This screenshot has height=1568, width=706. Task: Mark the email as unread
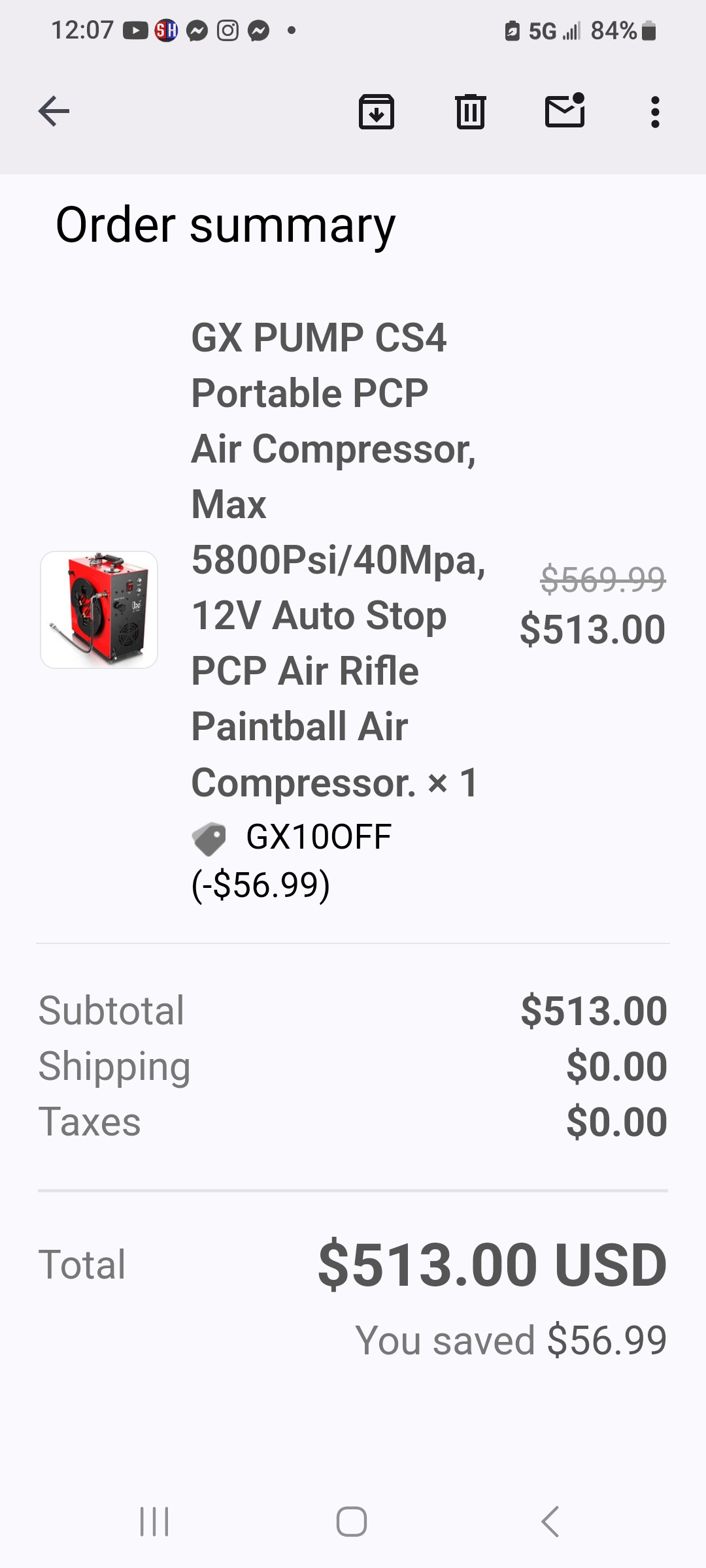click(x=565, y=111)
